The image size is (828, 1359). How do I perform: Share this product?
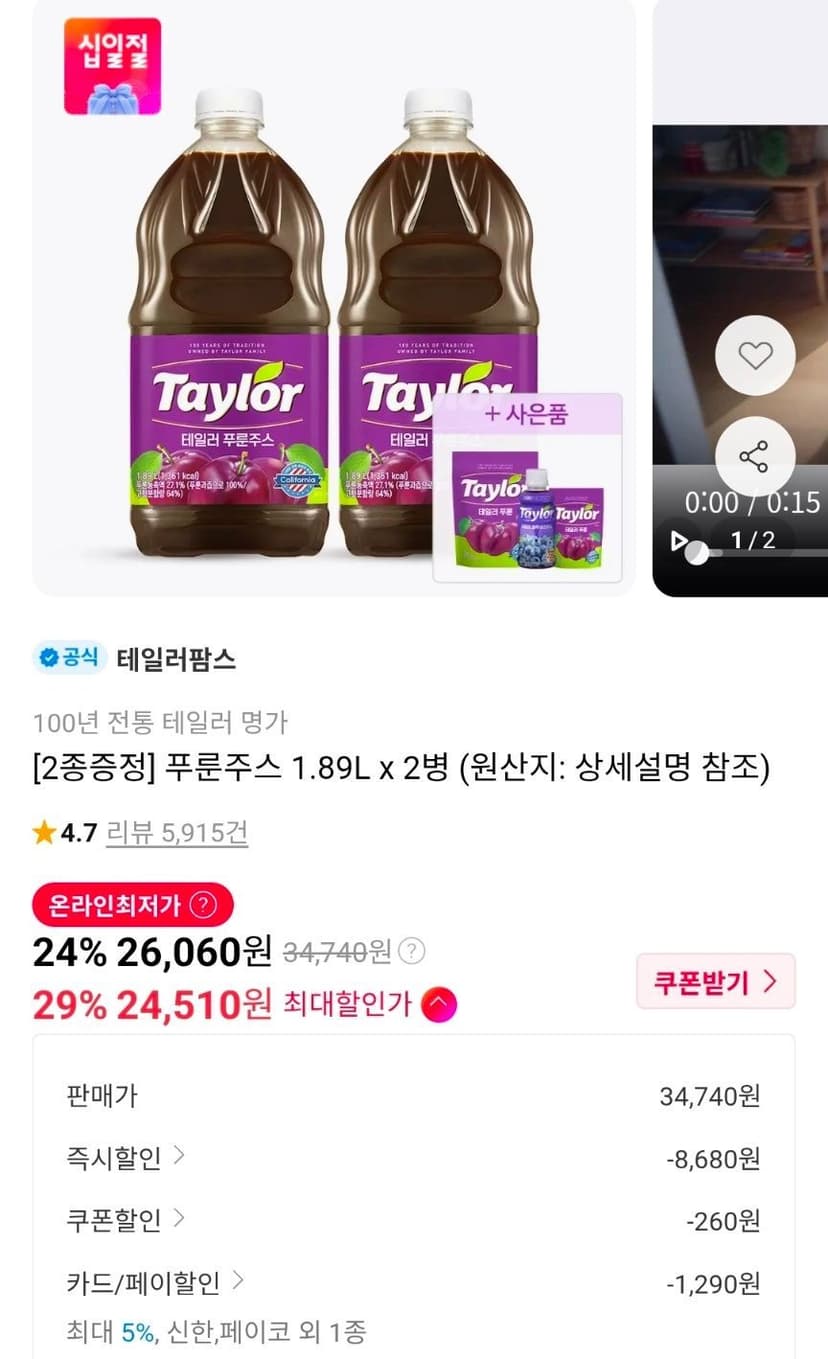tap(755, 457)
